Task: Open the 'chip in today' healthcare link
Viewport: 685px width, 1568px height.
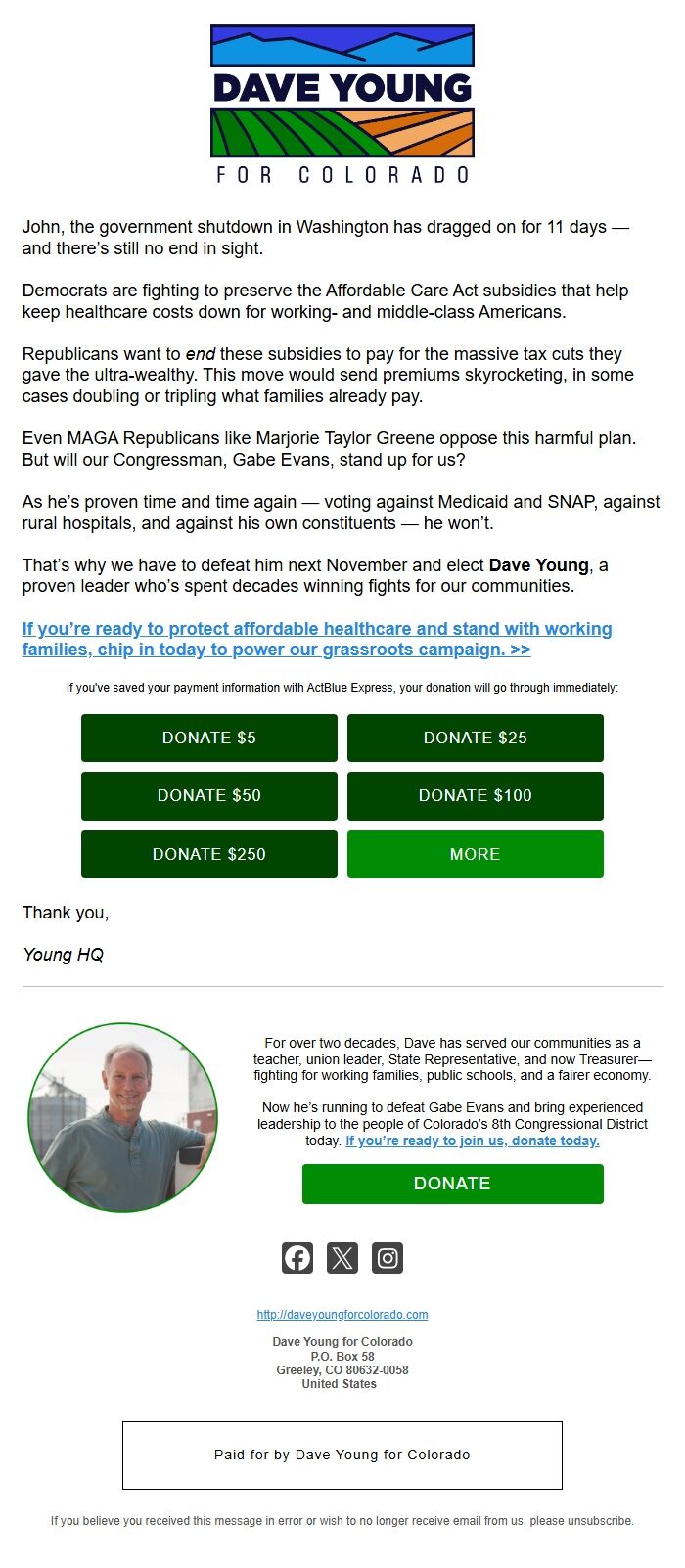Action: coord(316,639)
